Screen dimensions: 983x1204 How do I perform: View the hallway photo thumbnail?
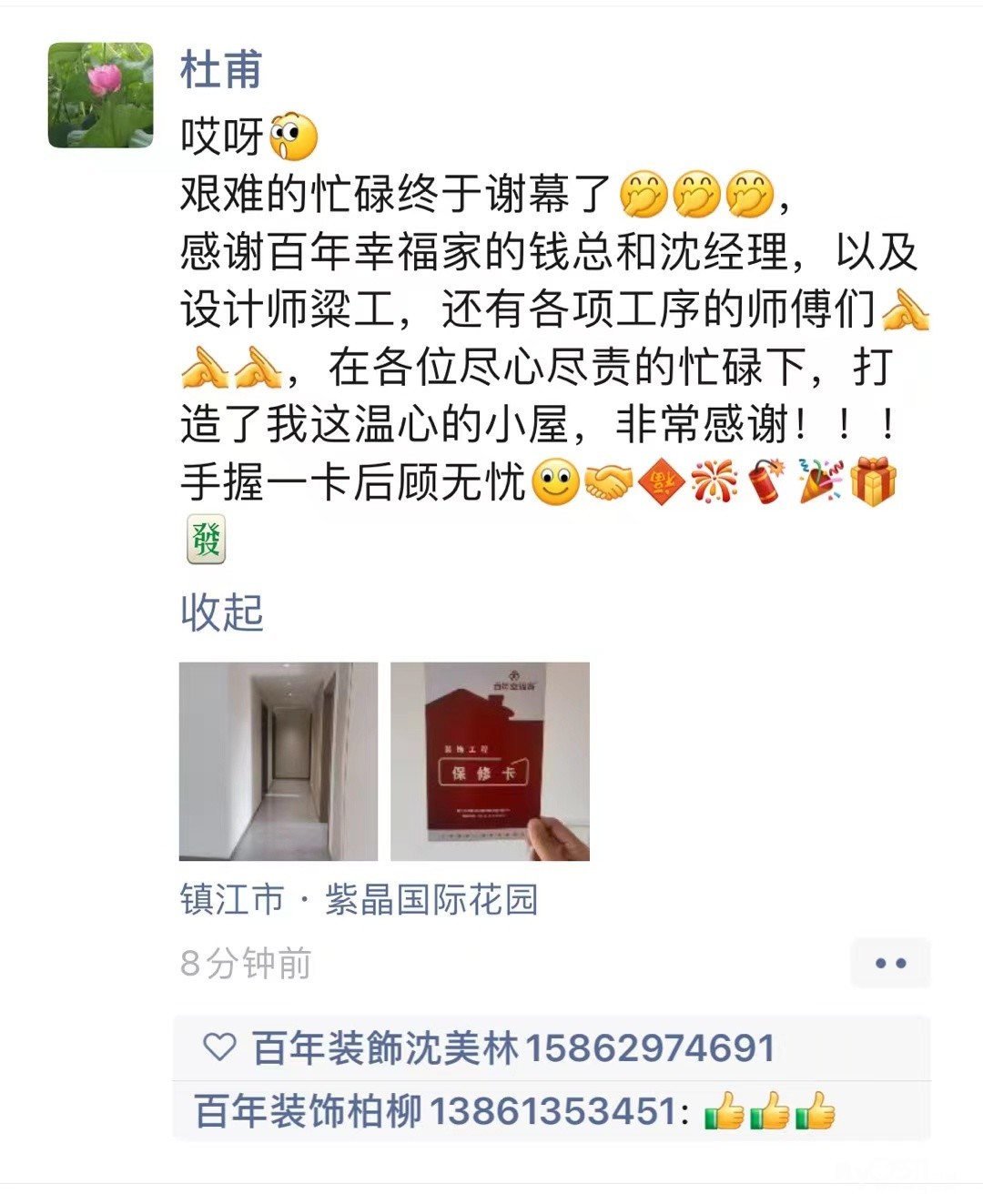pos(279,761)
